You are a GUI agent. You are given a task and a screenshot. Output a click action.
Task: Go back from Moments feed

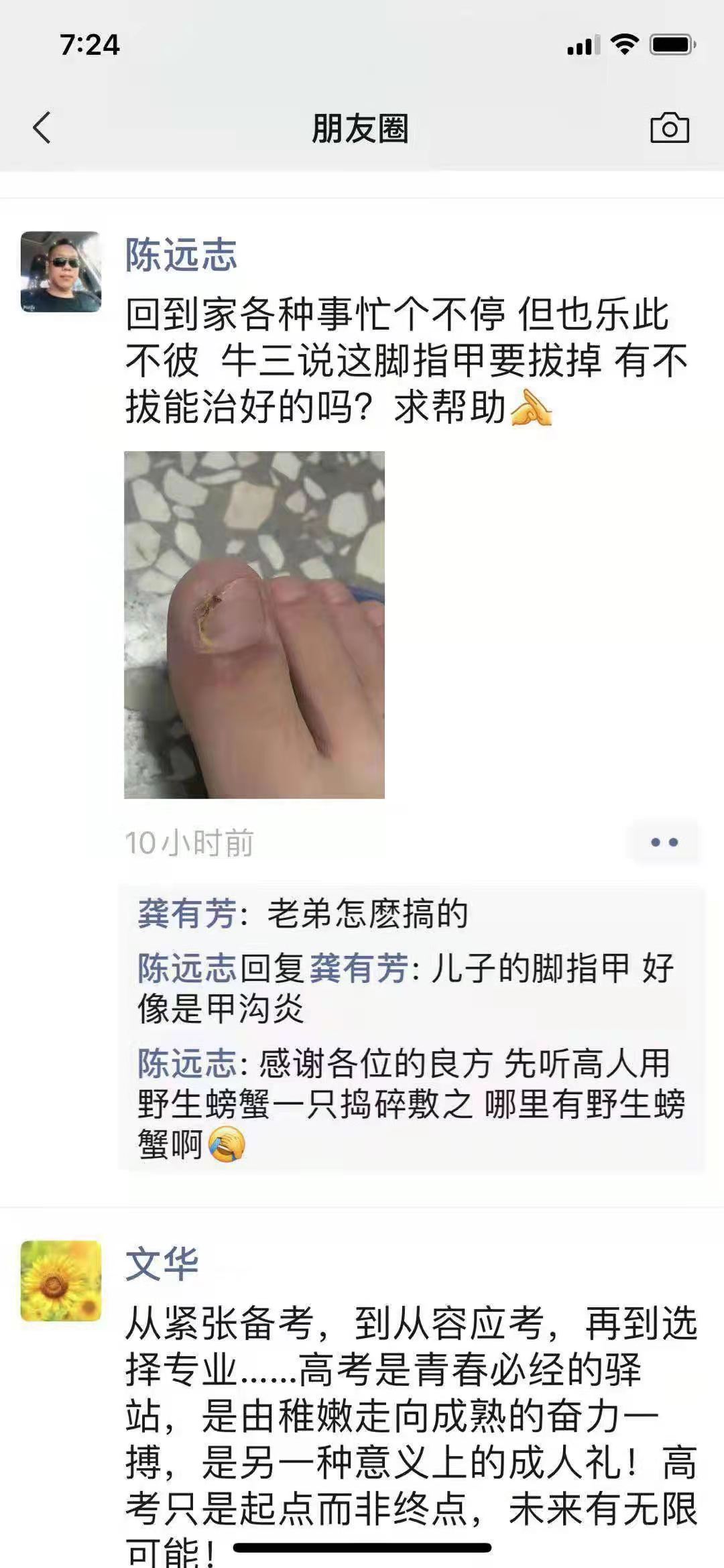point(42,127)
